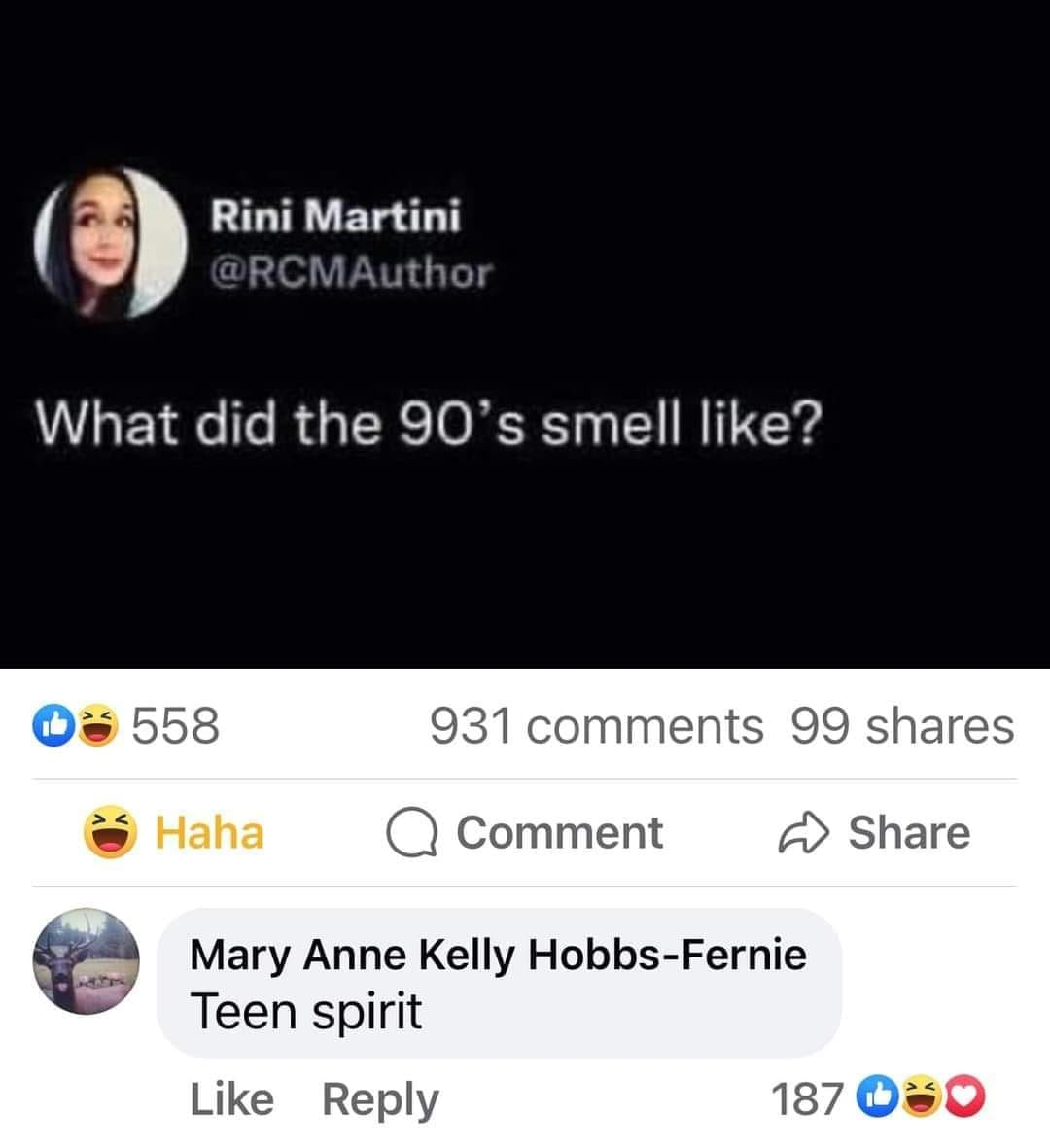This screenshot has width=1050, height=1148.
Task: Open the 931 comments list
Action: pos(596,726)
